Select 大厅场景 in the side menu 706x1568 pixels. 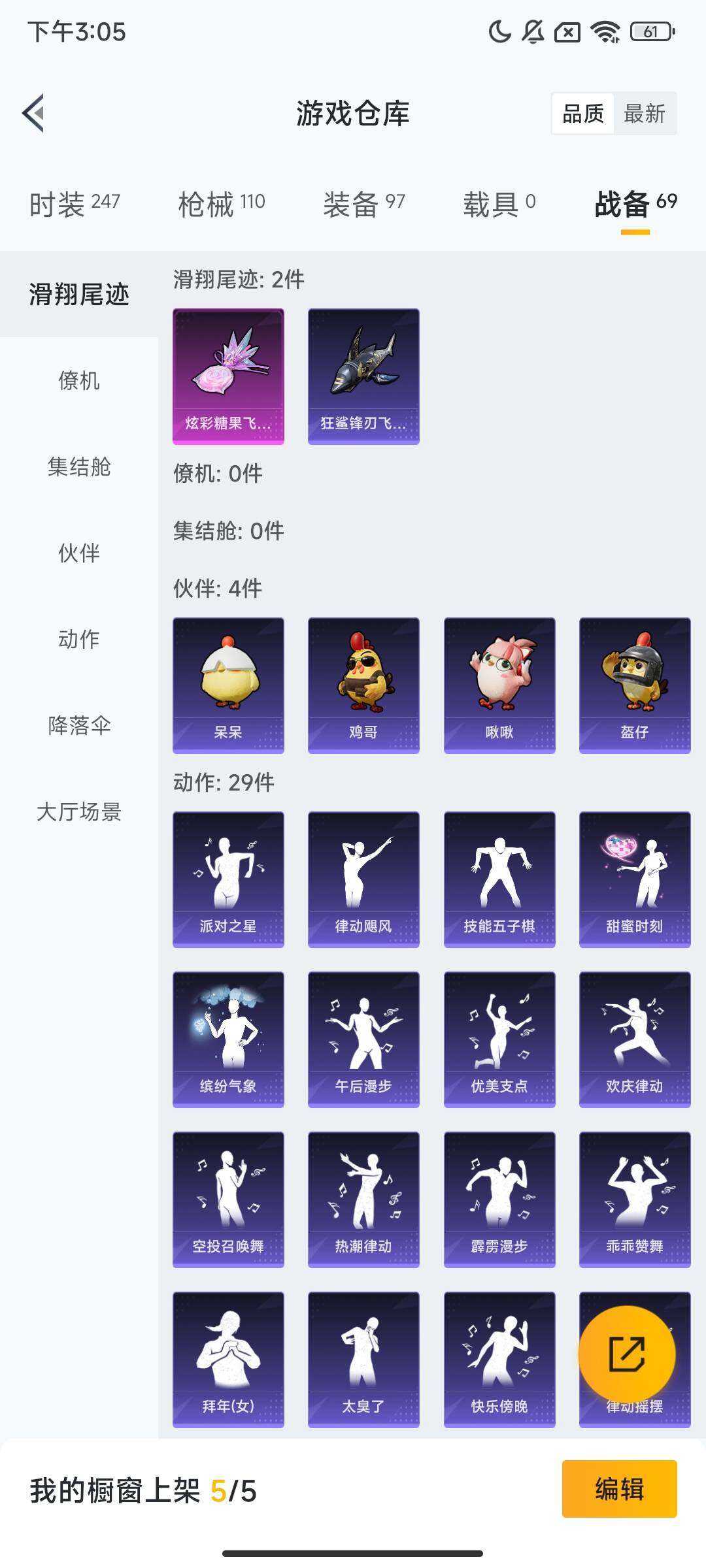pos(79,811)
